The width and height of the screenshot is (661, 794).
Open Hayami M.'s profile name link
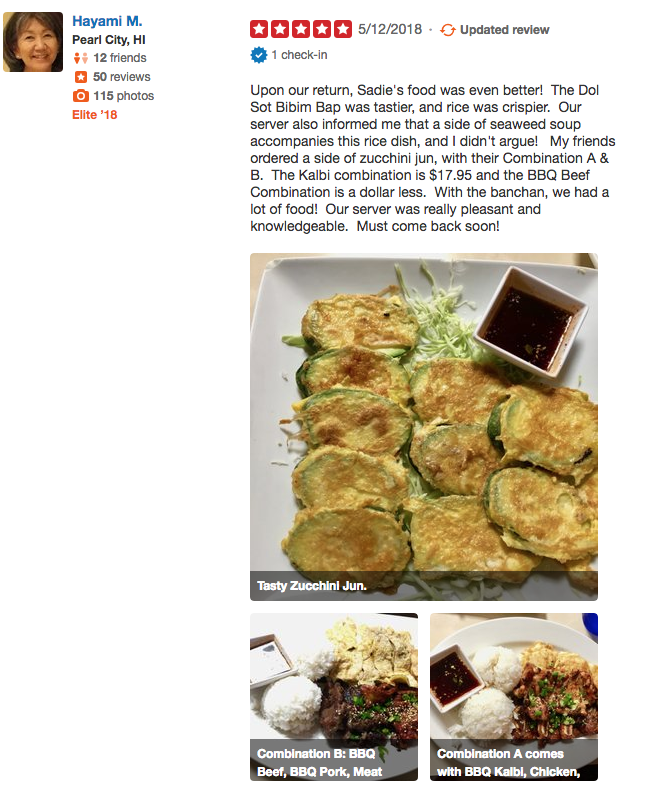pyautogui.click(x=107, y=21)
